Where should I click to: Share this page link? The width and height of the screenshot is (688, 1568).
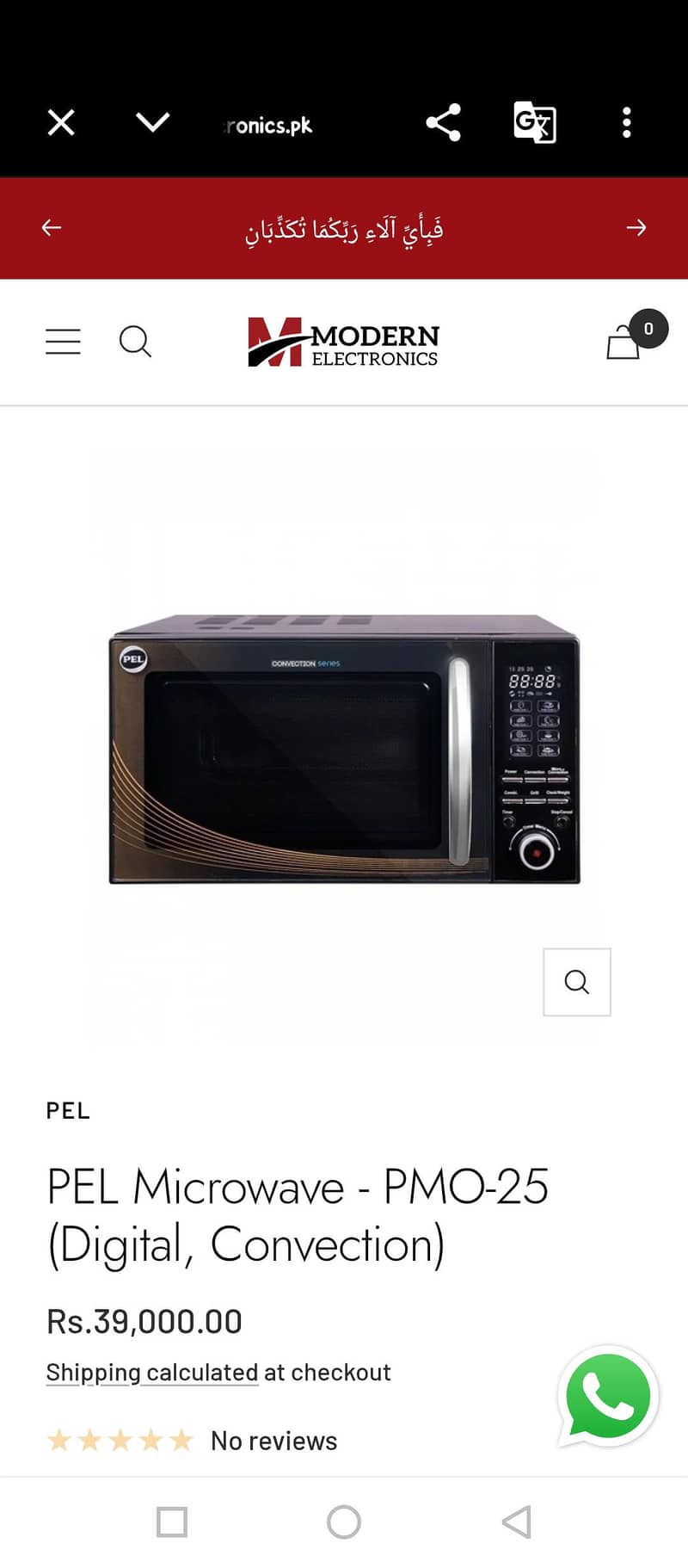pos(444,122)
